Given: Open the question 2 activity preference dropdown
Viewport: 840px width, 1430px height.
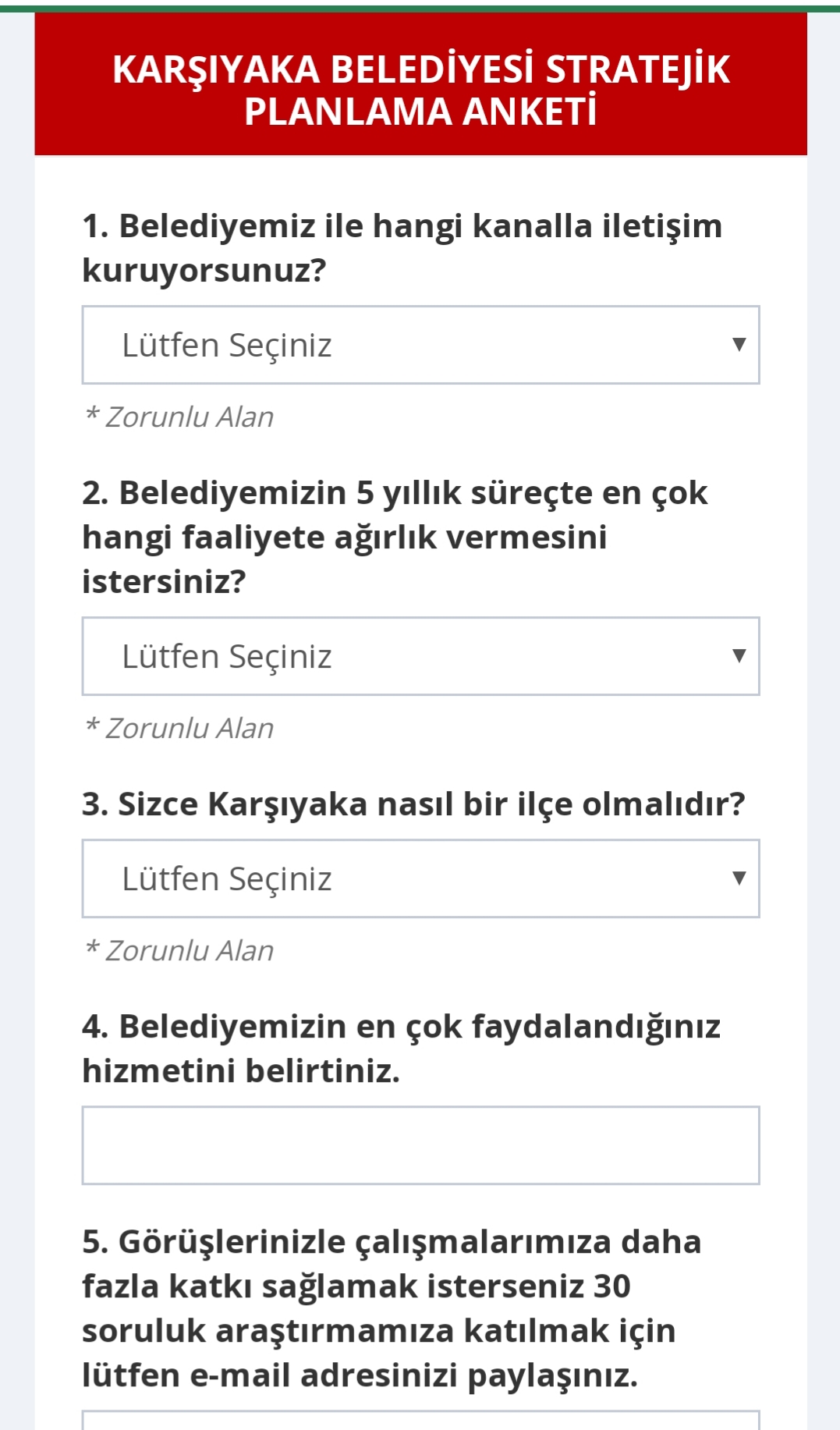Looking at the screenshot, I should [x=420, y=655].
